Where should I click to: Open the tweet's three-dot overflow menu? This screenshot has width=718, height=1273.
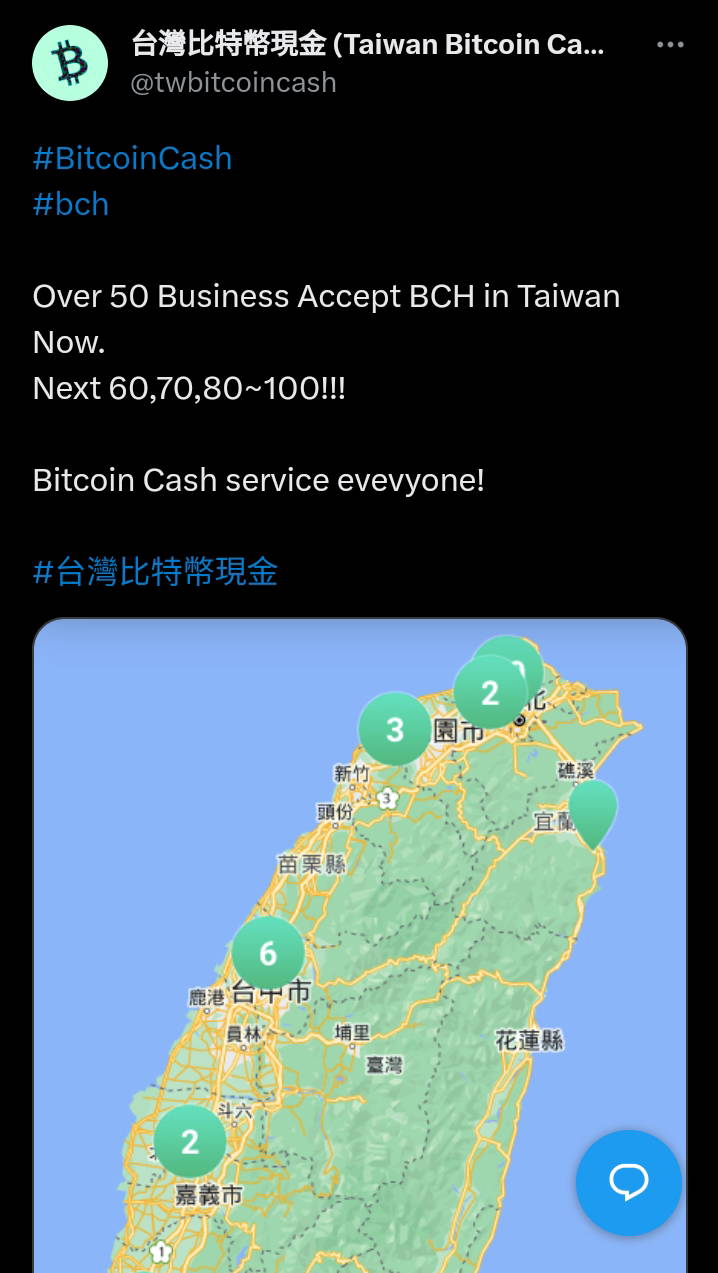[671, 45]
